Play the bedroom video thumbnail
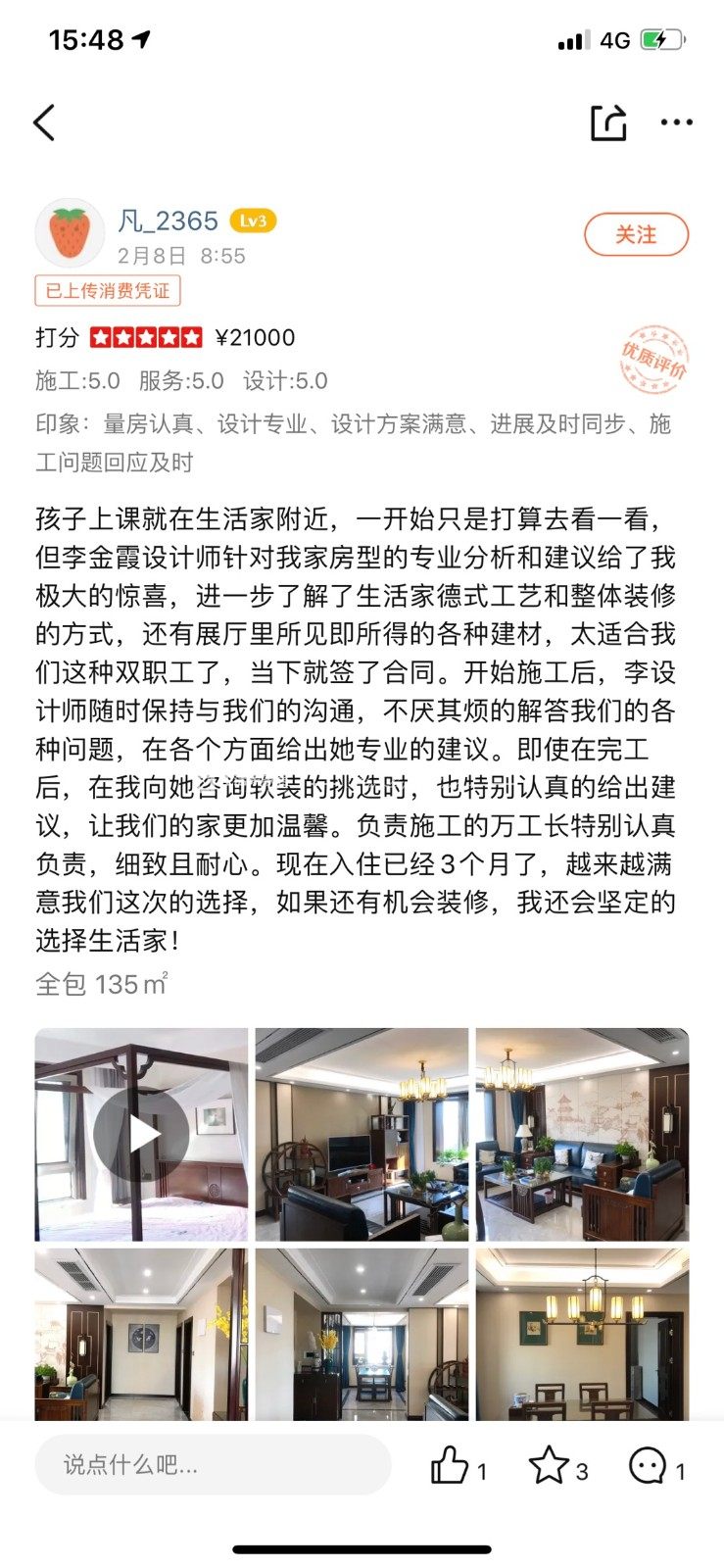Image resolution: width=724 pixels, height=1568 pixels. tap(141, 1134)
